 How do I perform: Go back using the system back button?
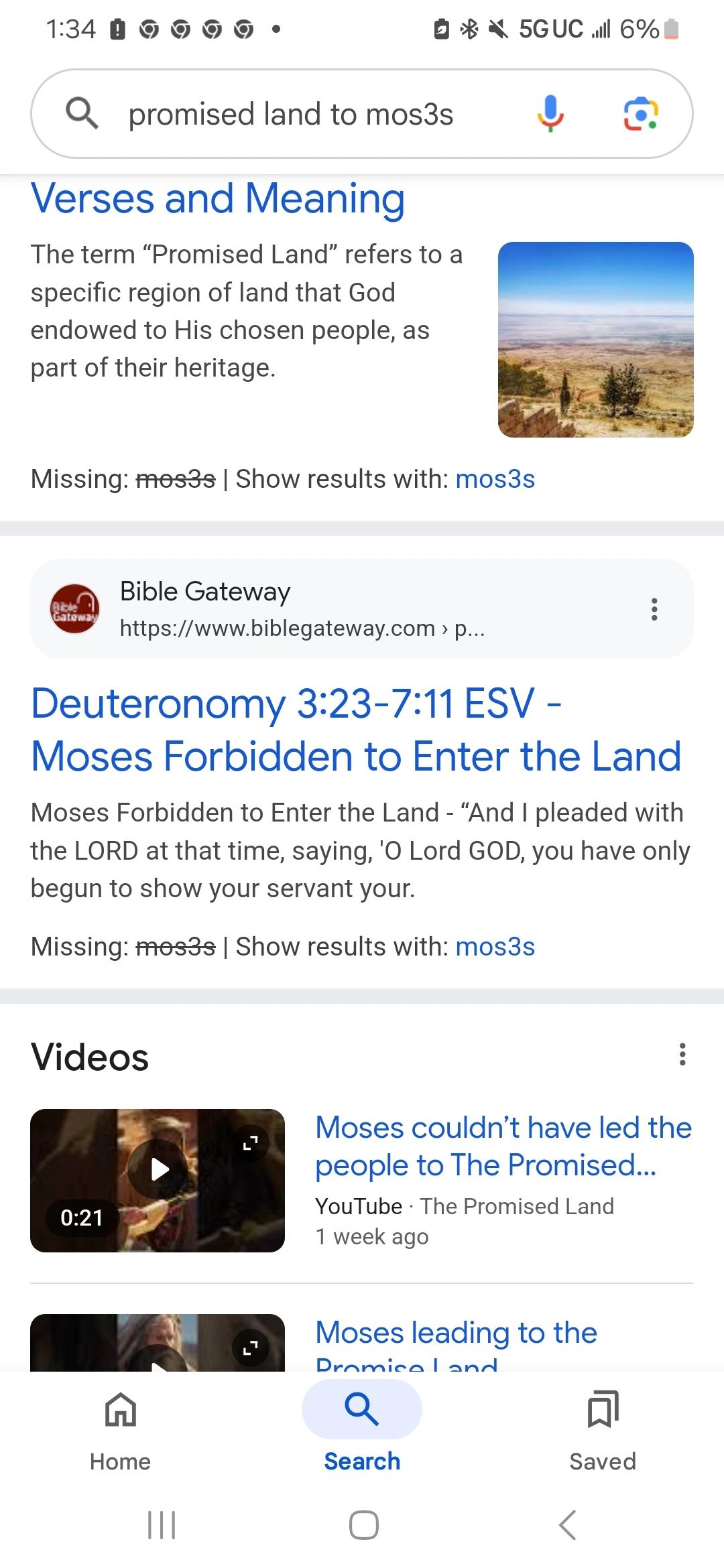coord(567,1525)
